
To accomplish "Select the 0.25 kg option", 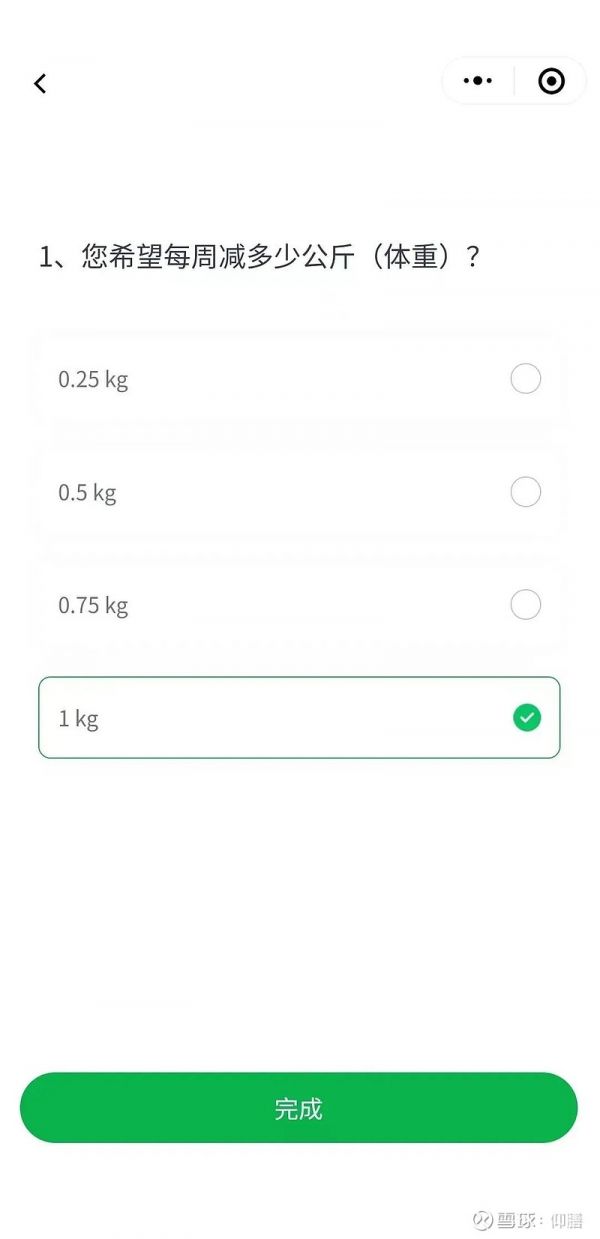I will click(x=299, y=379).
